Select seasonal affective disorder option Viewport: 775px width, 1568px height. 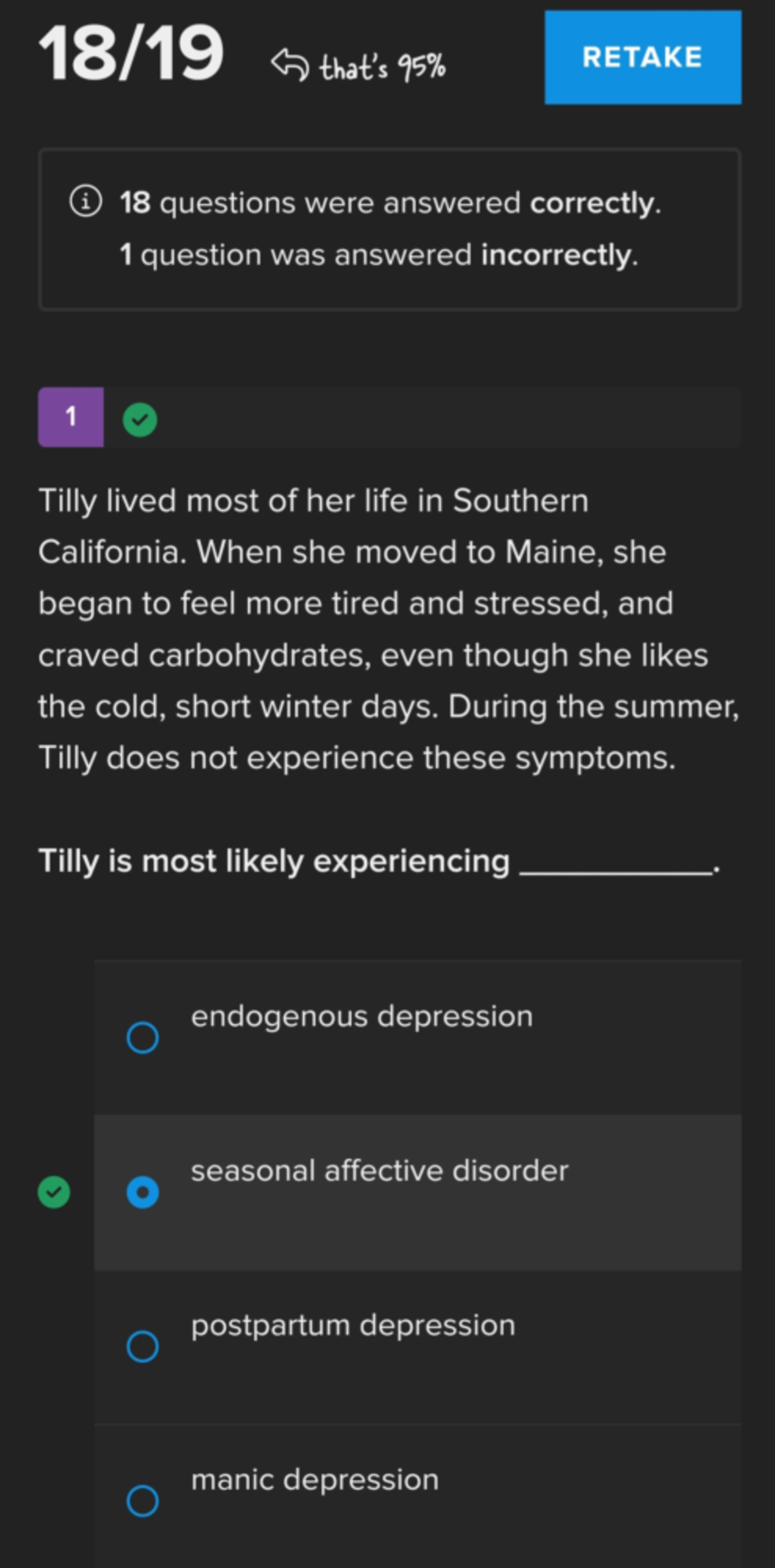click(143, 1192)
